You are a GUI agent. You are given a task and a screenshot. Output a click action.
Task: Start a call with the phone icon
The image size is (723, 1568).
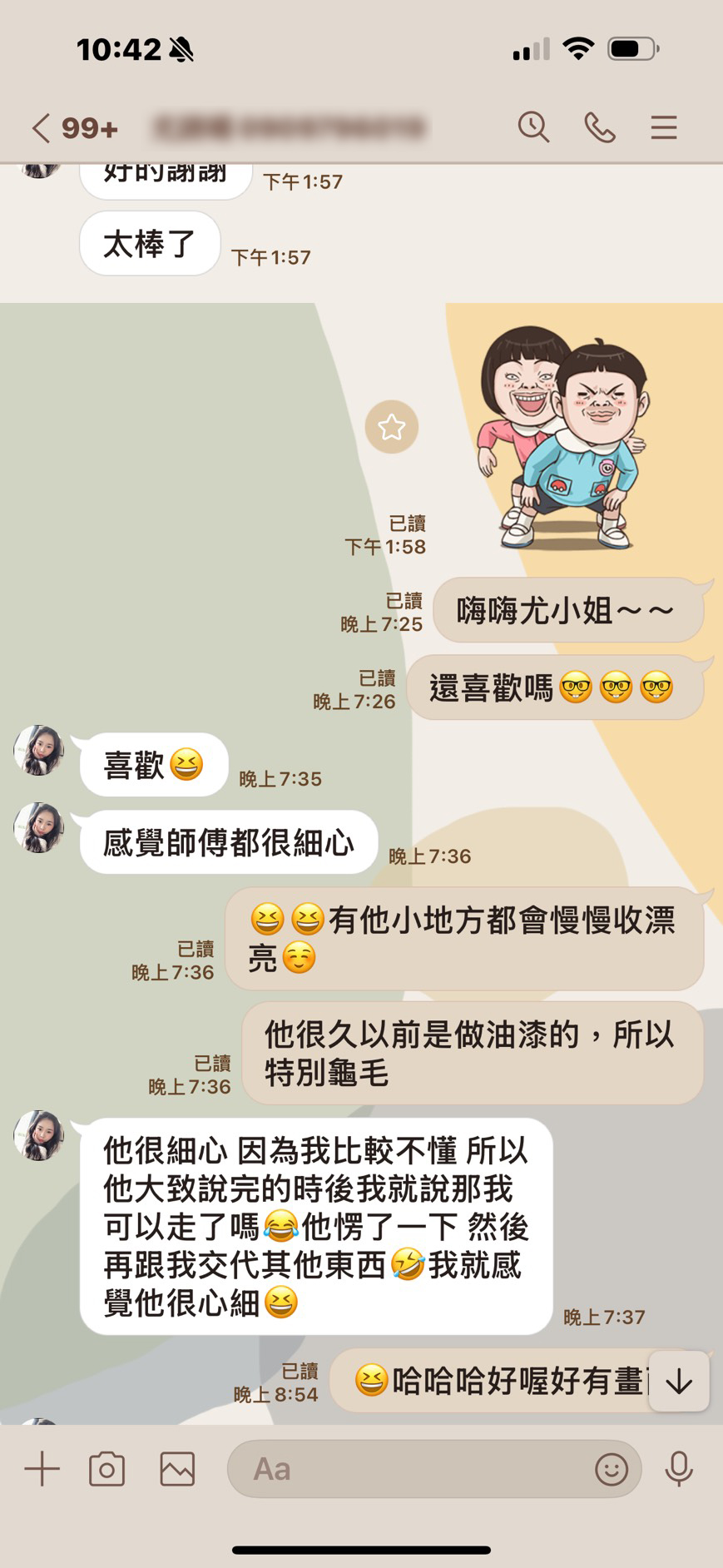[600, 127]
